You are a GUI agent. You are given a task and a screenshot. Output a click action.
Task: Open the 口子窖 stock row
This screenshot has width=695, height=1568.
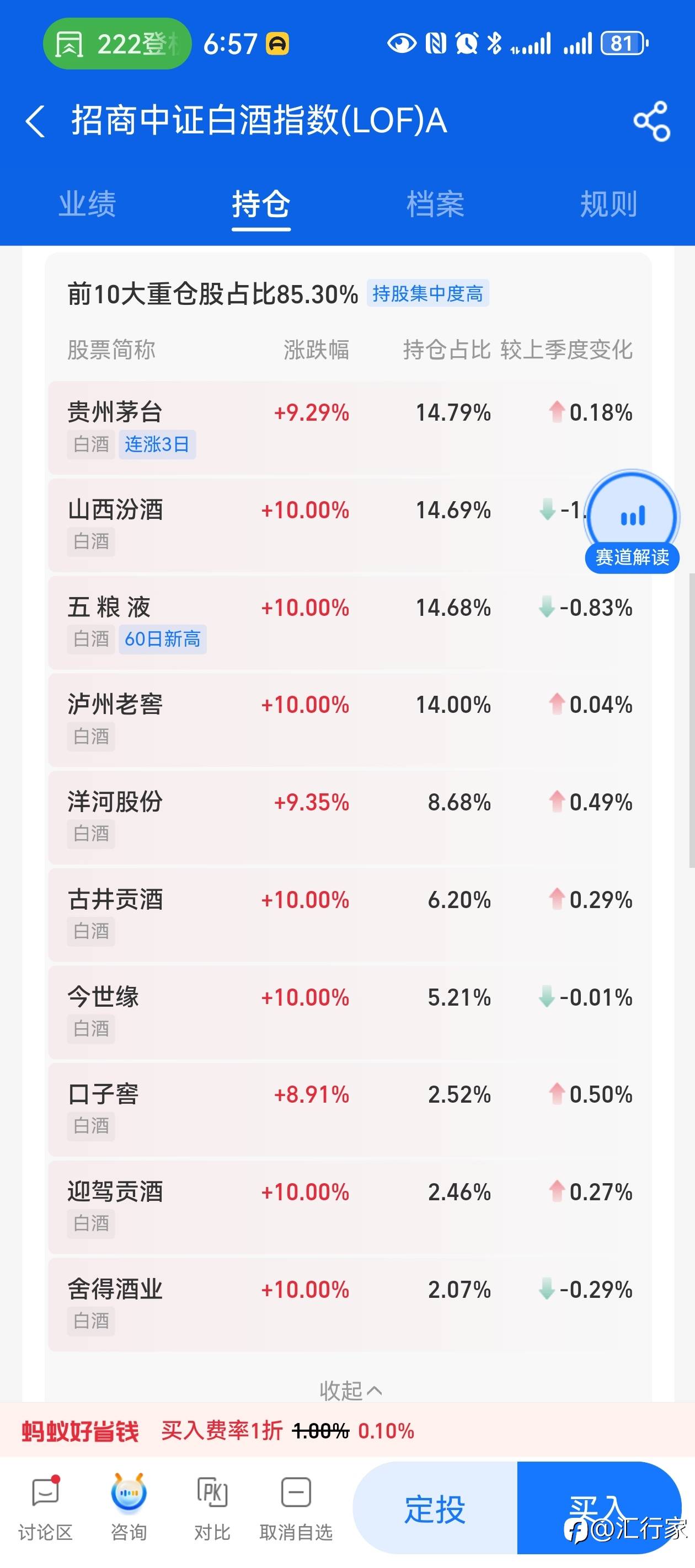(350, 1109)
